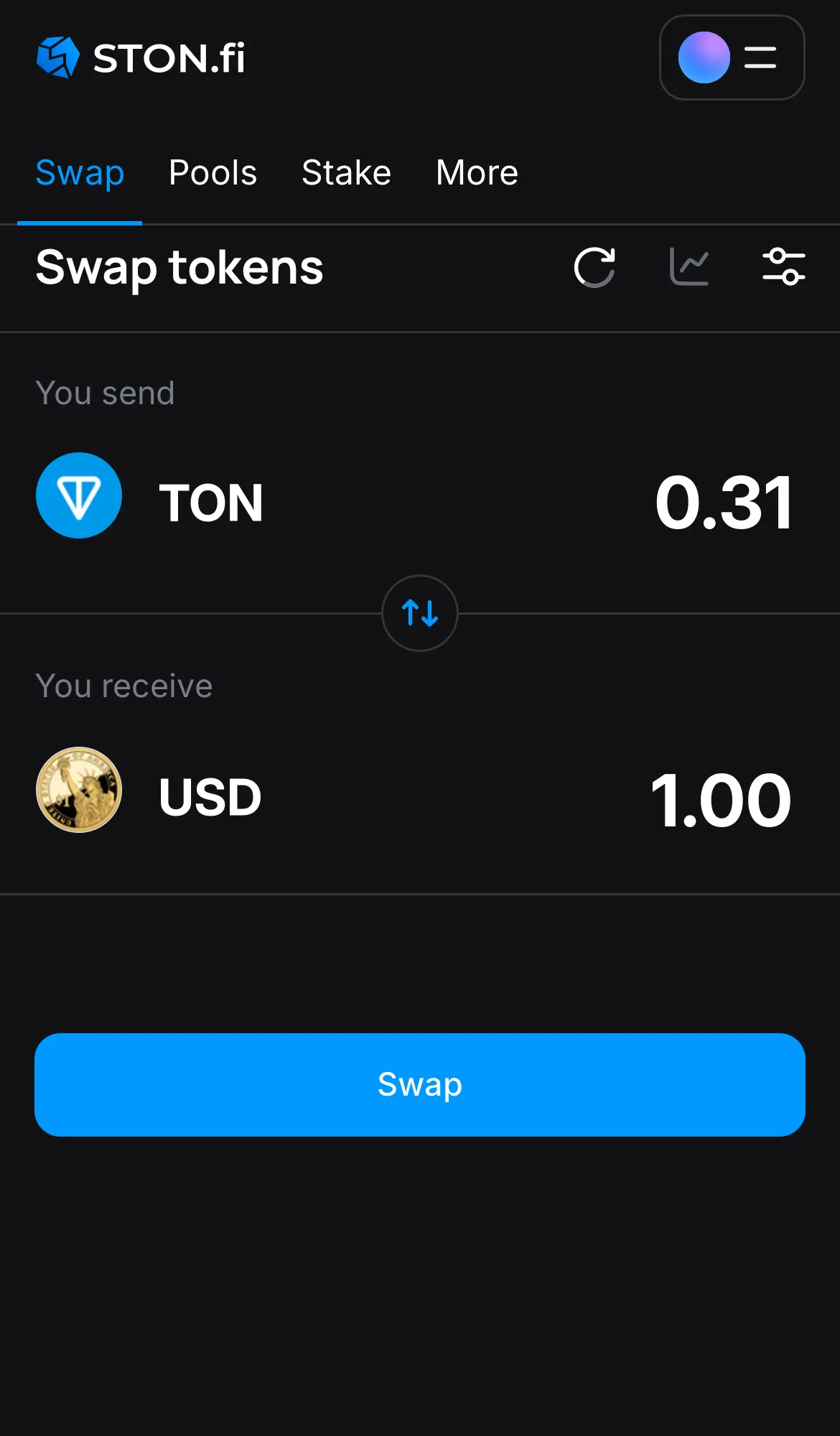Click the You receive label
This screenshot has width=840, height=1436.
coord(124,686)
